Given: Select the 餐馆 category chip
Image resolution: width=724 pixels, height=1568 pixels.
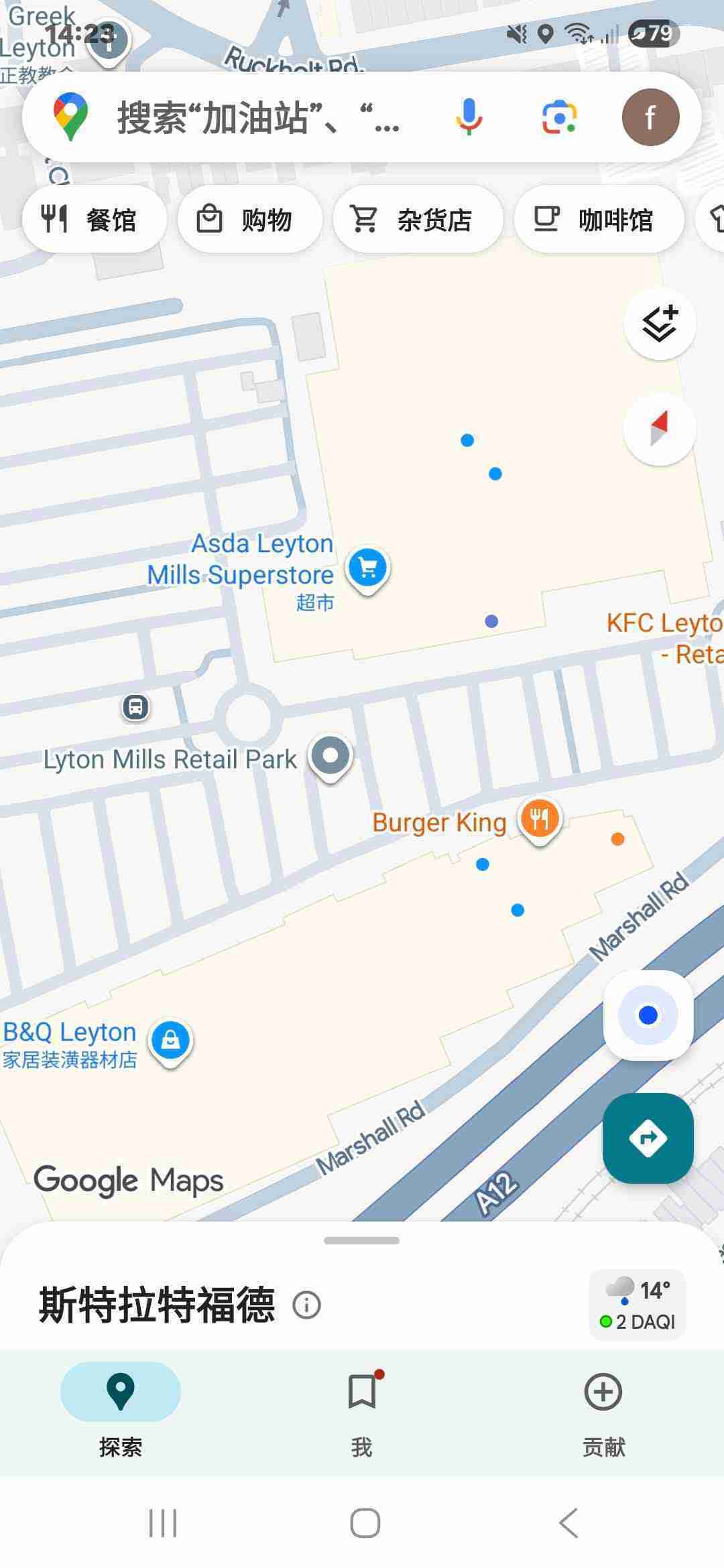Looking at the screenshot, I should pos(94,219).
